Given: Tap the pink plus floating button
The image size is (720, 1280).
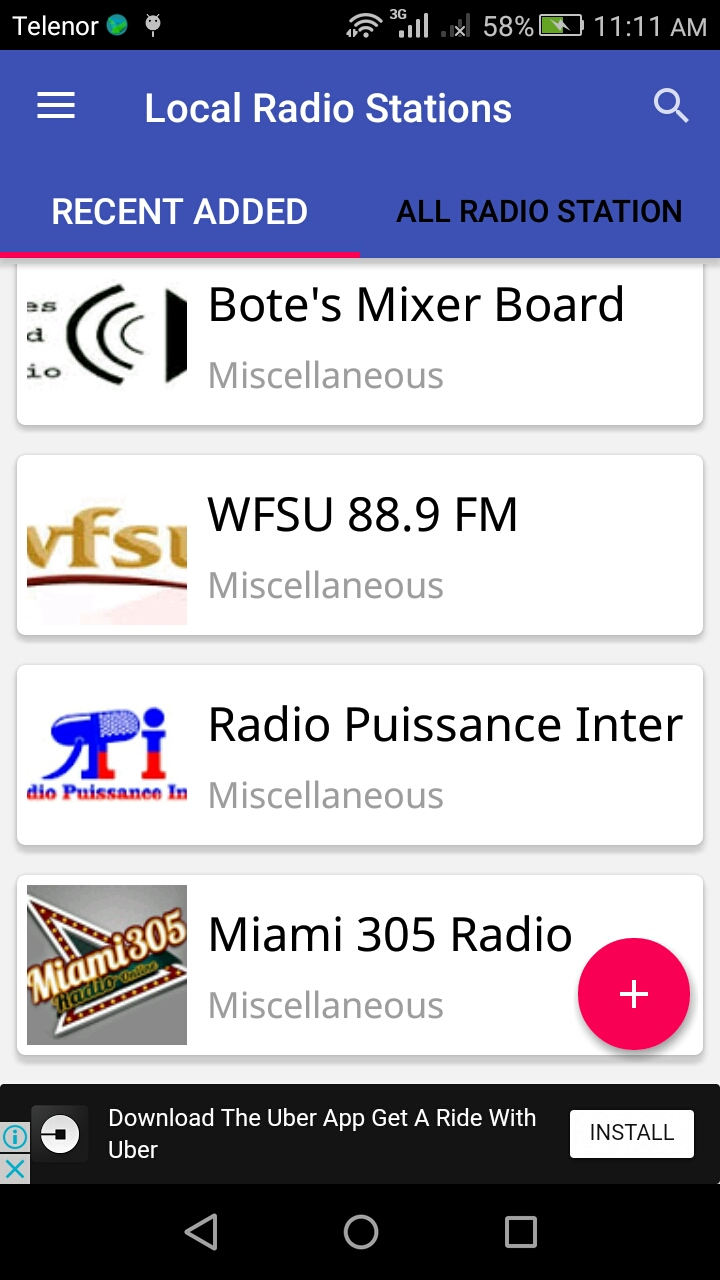Looking at the screenshot, I should point(634,994).
